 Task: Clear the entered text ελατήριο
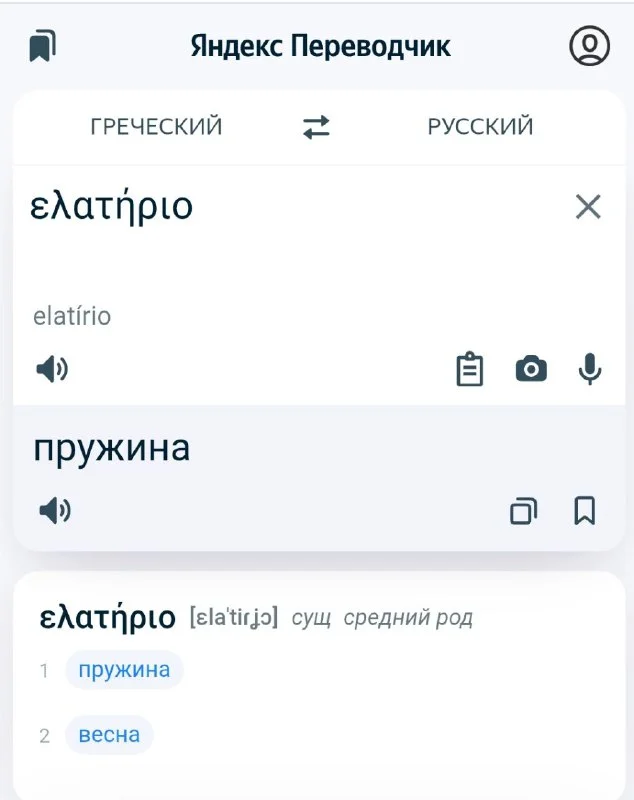click(588, 207)
